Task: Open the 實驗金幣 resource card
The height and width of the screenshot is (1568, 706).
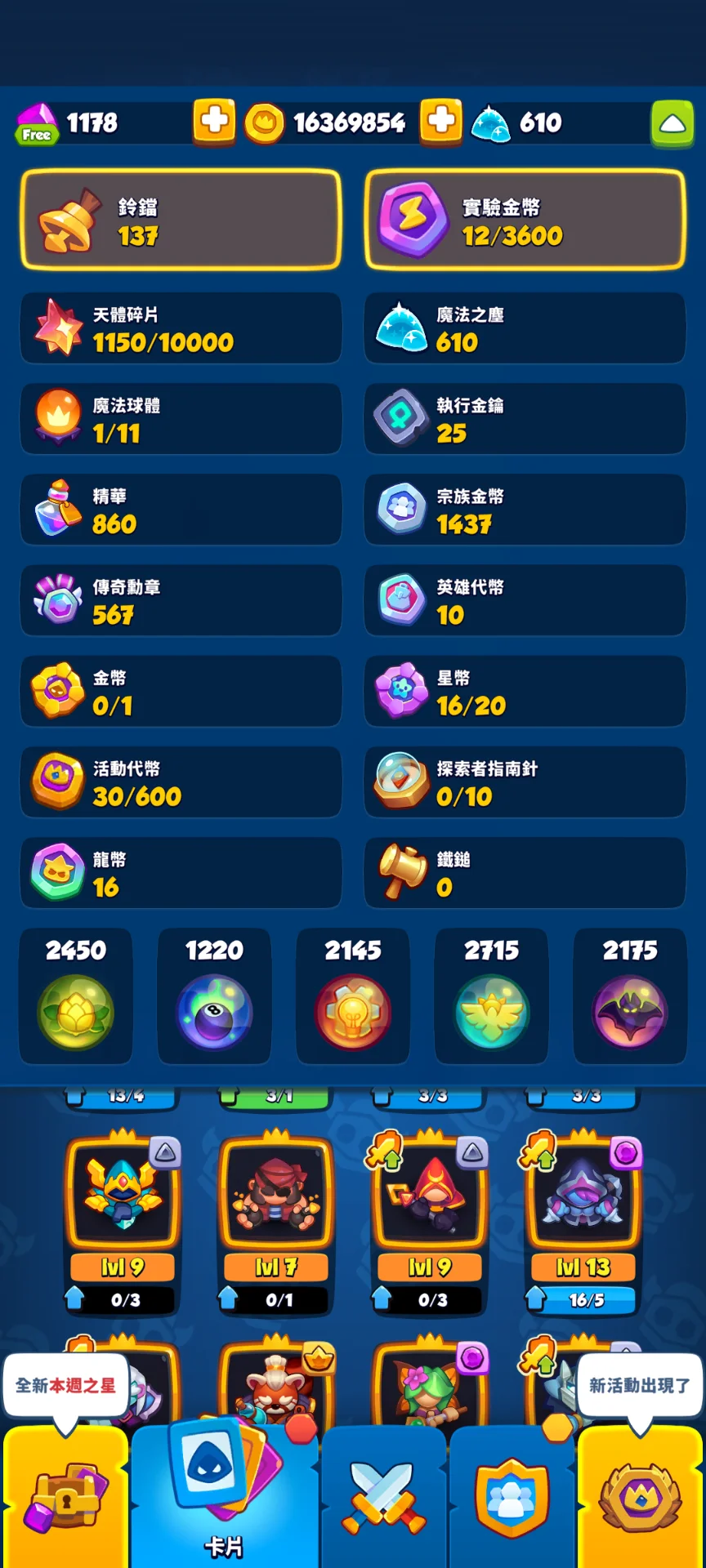Action: coord(525,220)
